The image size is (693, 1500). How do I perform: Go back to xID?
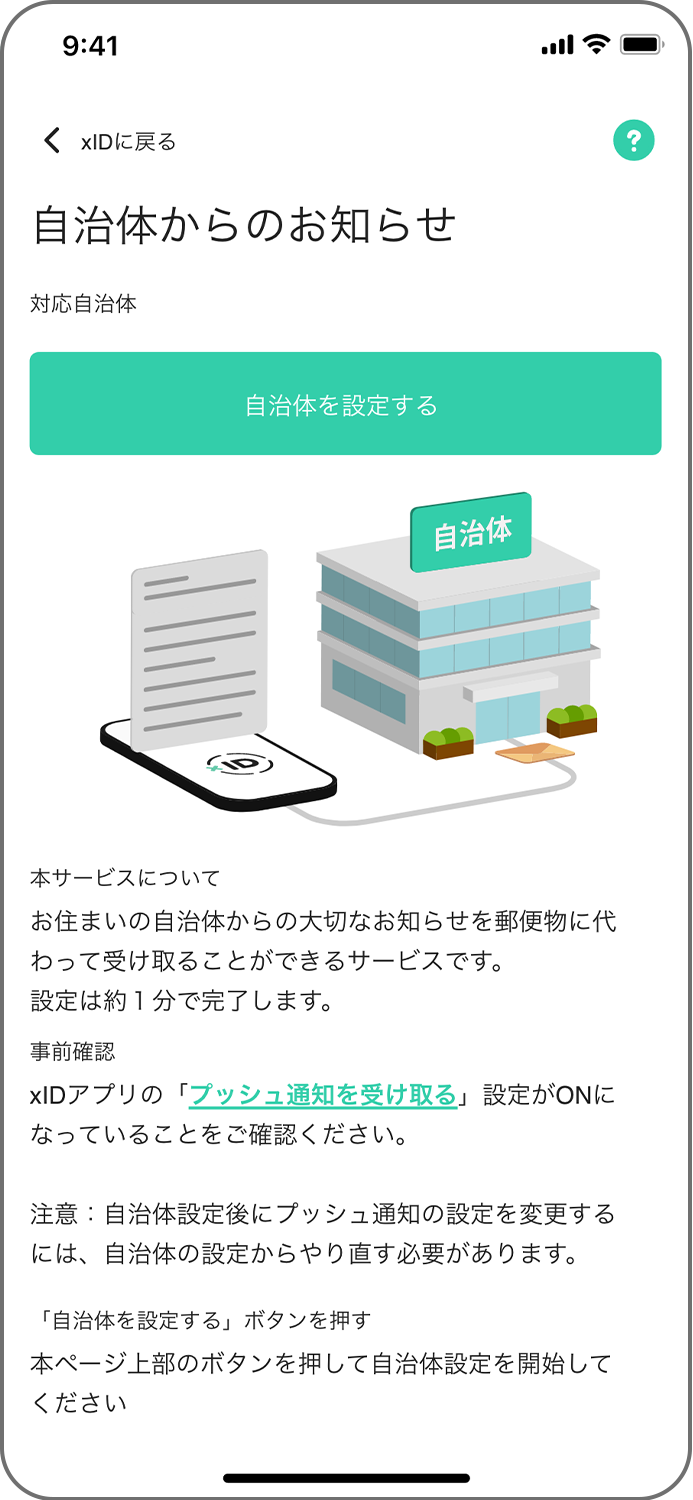tap(108, 142)
